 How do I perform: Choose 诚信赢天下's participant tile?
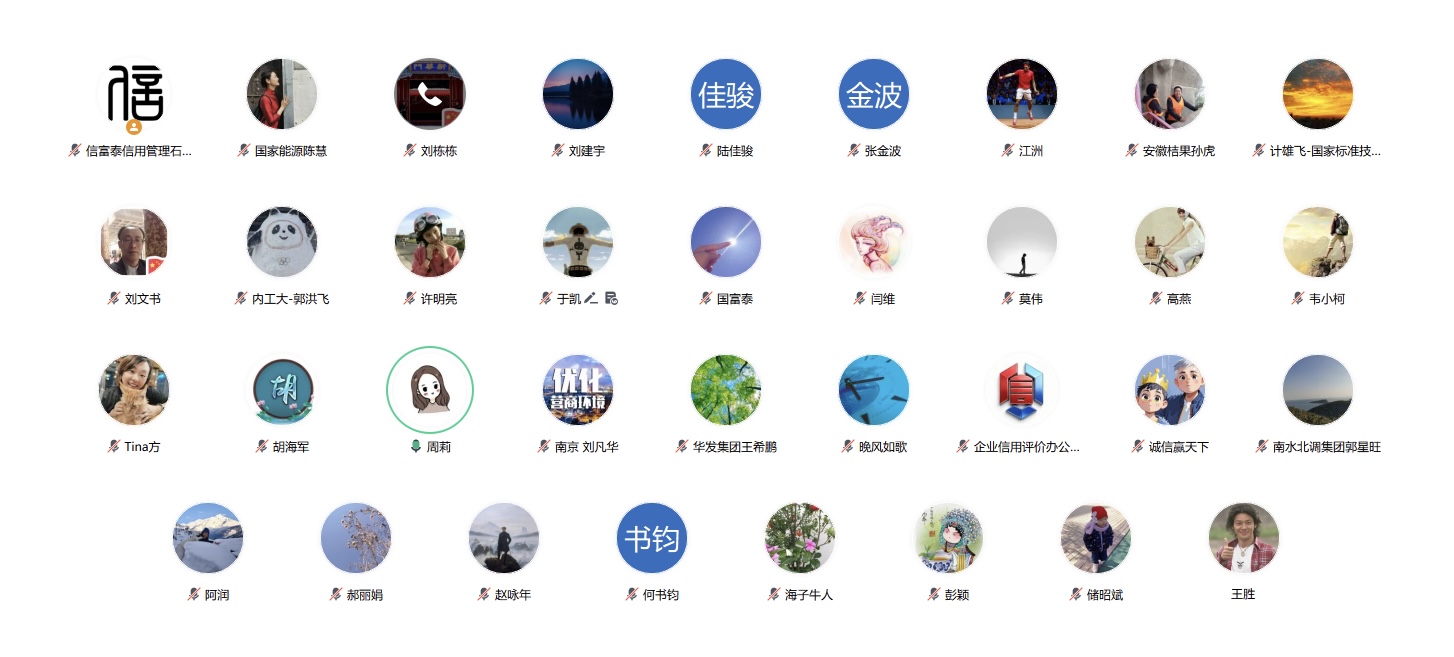click(x=1170, y=390)
